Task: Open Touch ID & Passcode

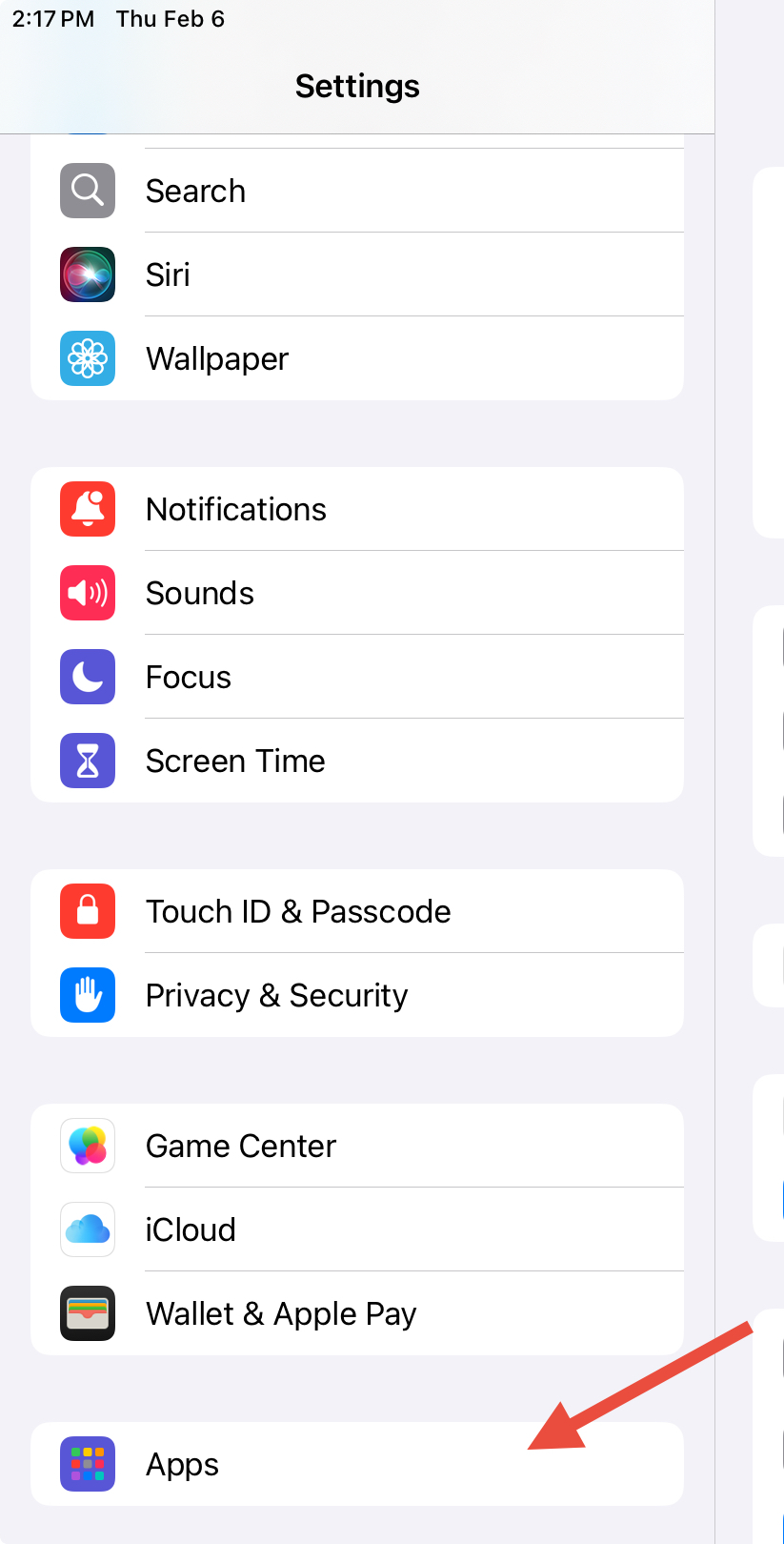Action: (x=357, y=911)
